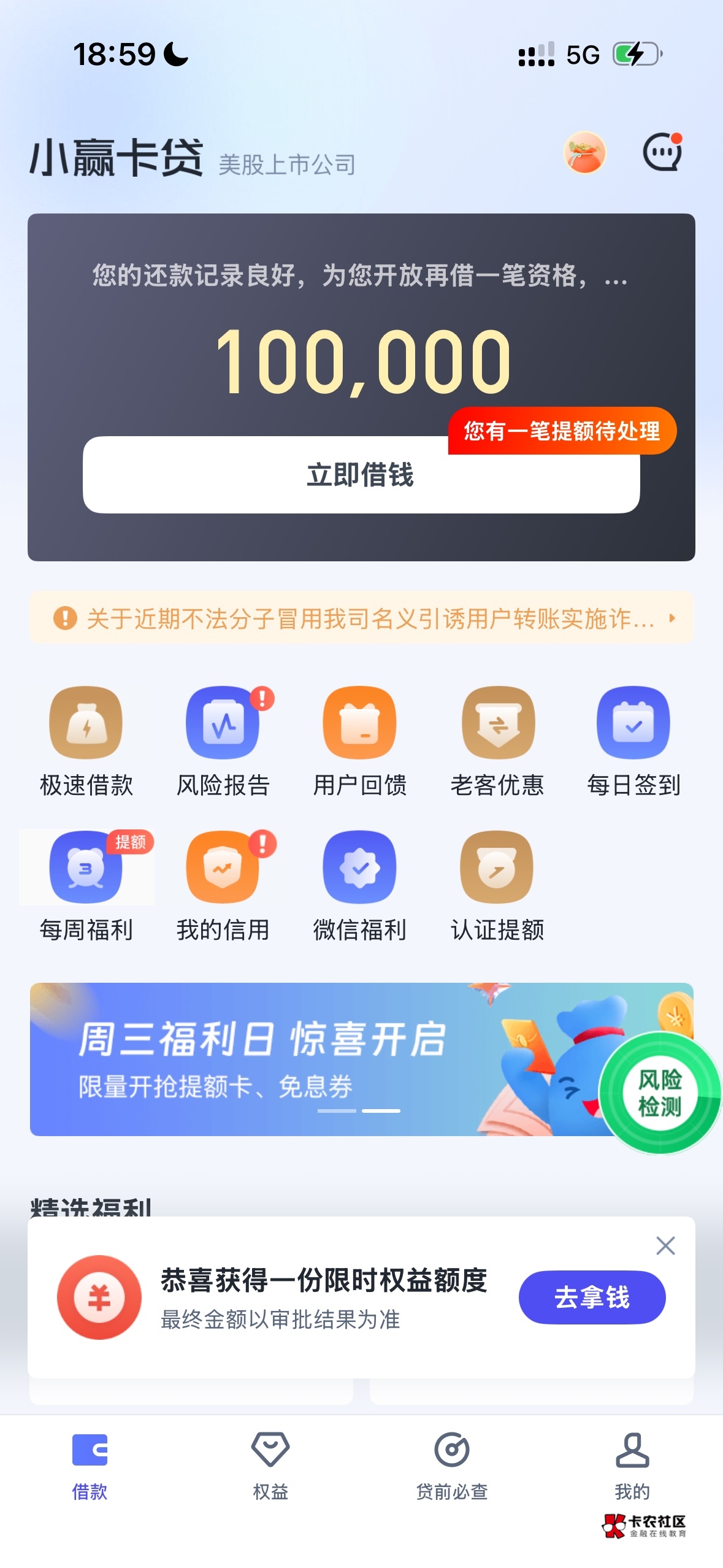Open 用户回馈

coord(360,740)
